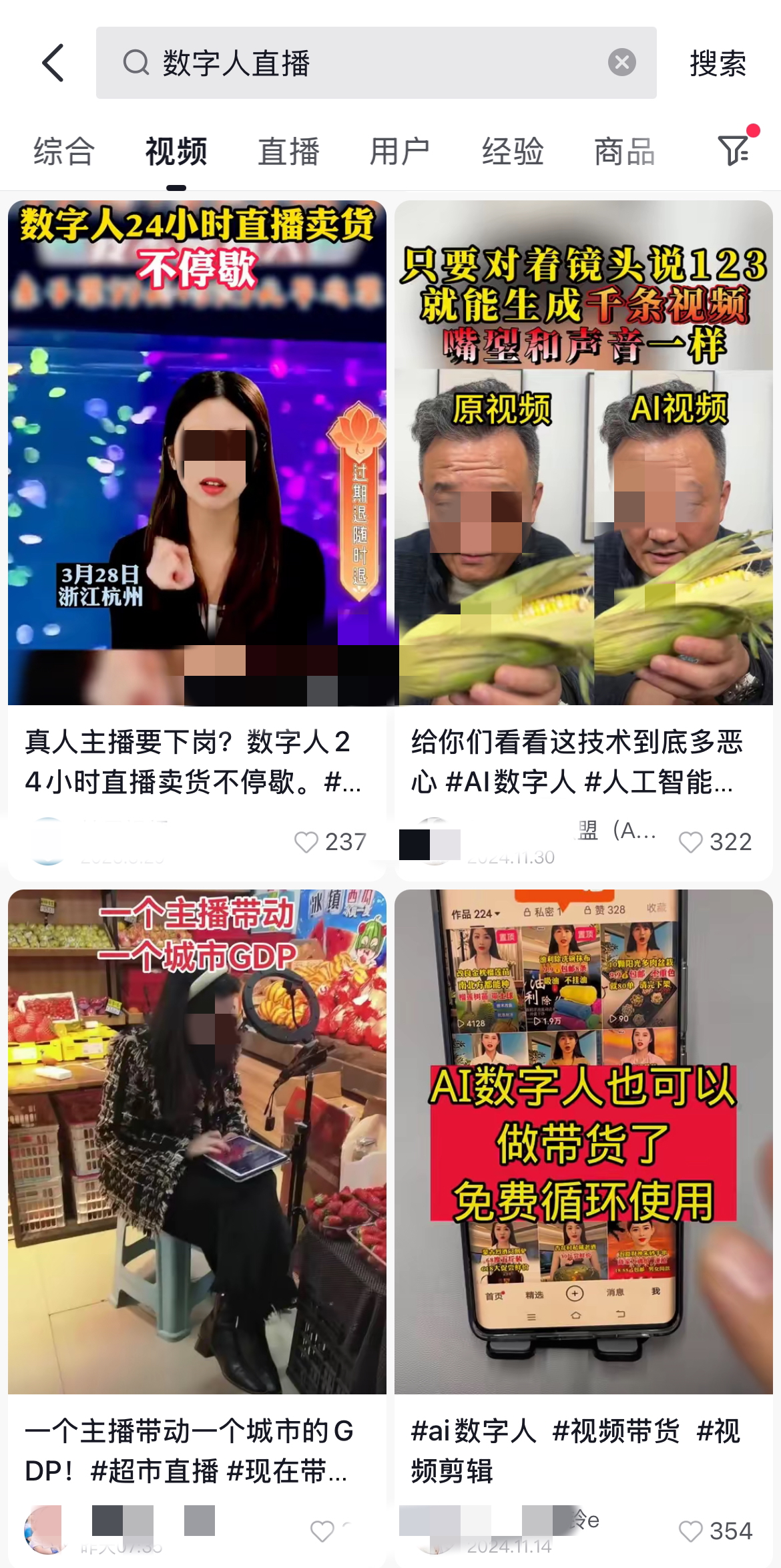Viewport: 781px width, 1568px height.
Task: Switch to the 综合 tab
Action: [64, 152]
